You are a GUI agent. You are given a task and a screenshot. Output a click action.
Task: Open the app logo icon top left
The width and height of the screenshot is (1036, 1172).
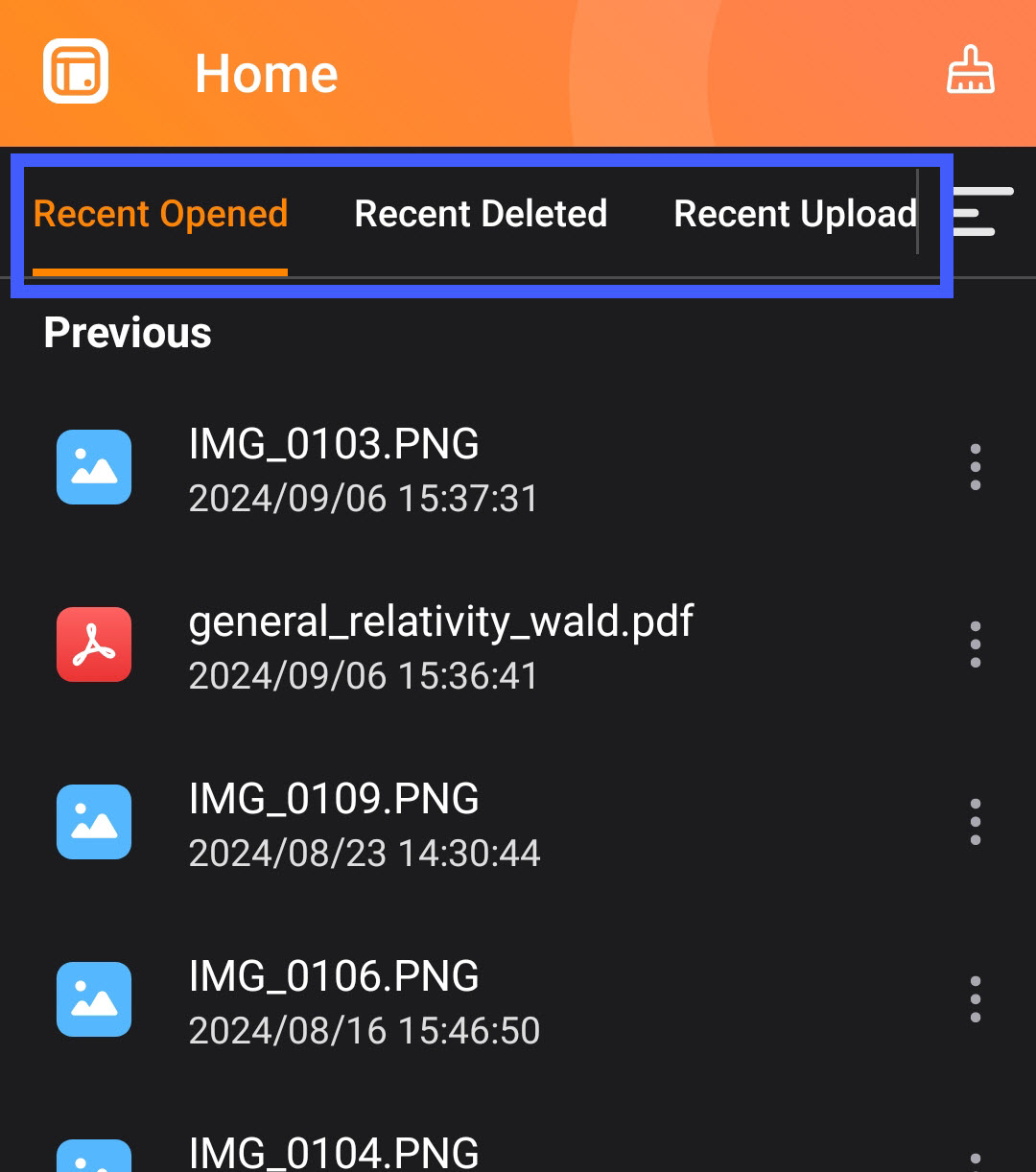(x=77, y=72)
